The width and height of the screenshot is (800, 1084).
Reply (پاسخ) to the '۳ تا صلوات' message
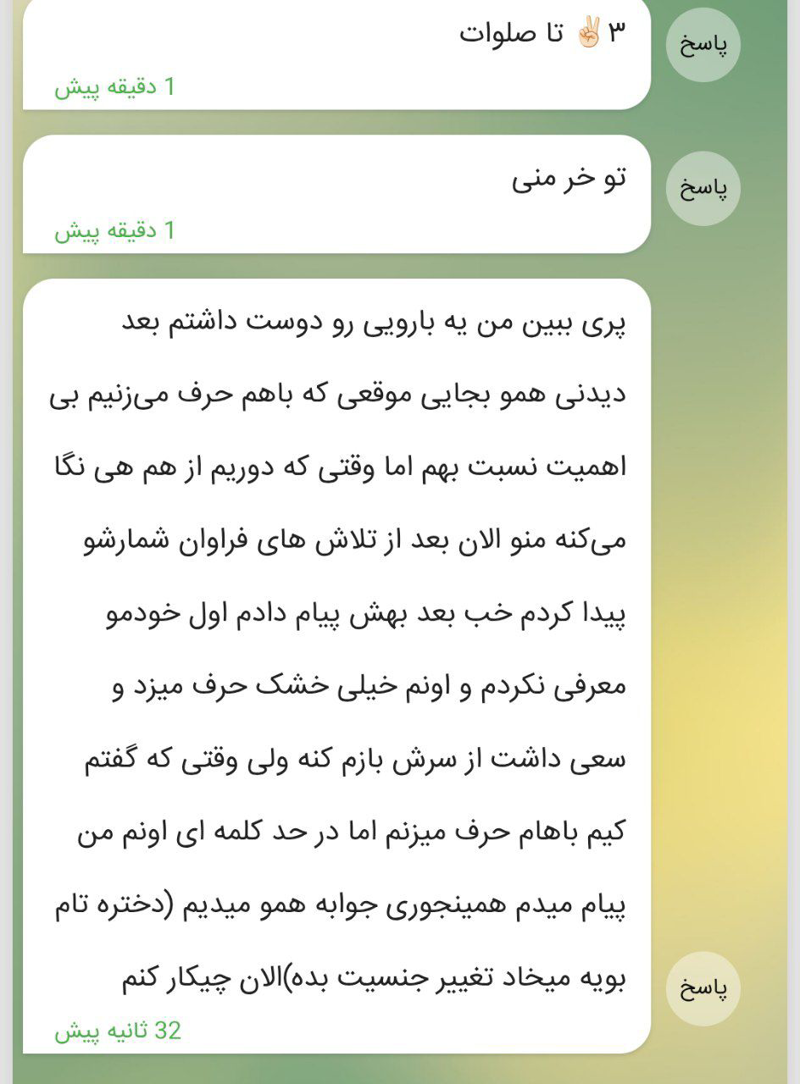(703, 45)
